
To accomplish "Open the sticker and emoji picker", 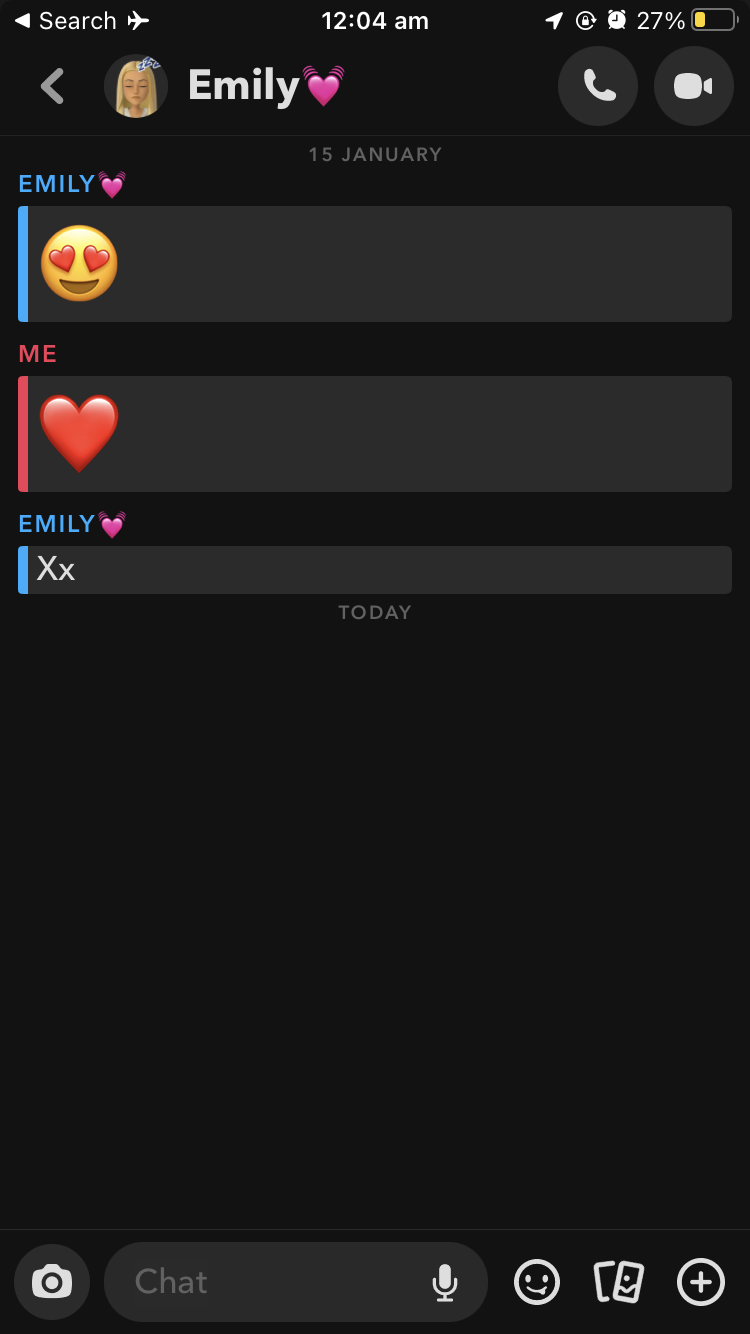I will tap(537, 1281).
